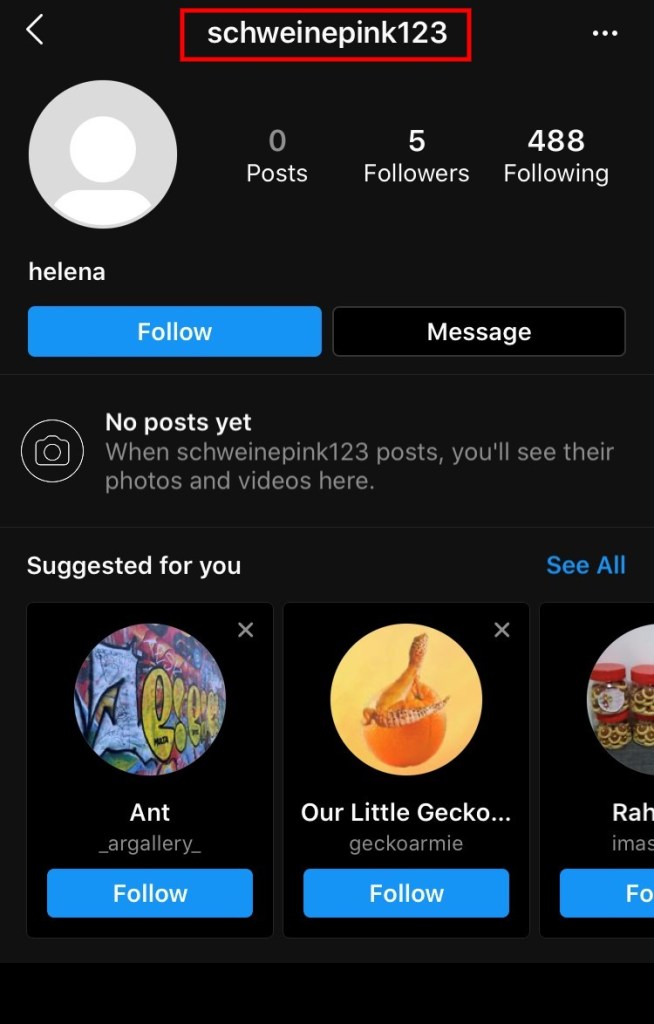View the 5 Followers list
654x1024 pixels.
tap(416, 156)
